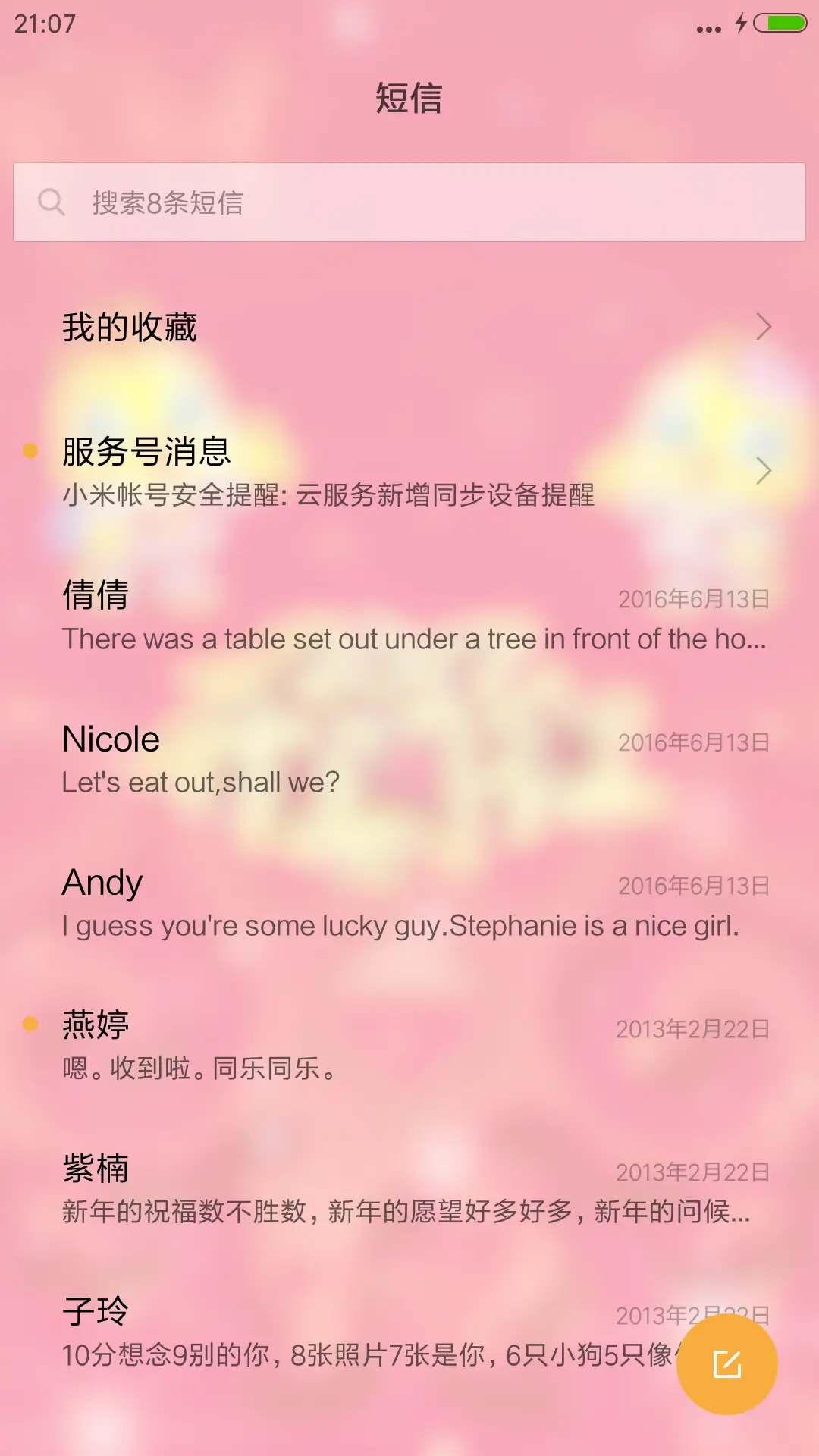This screenshot has height=1456, width=819.
Task: Select the 短信 title header
Action: point(409,99)
